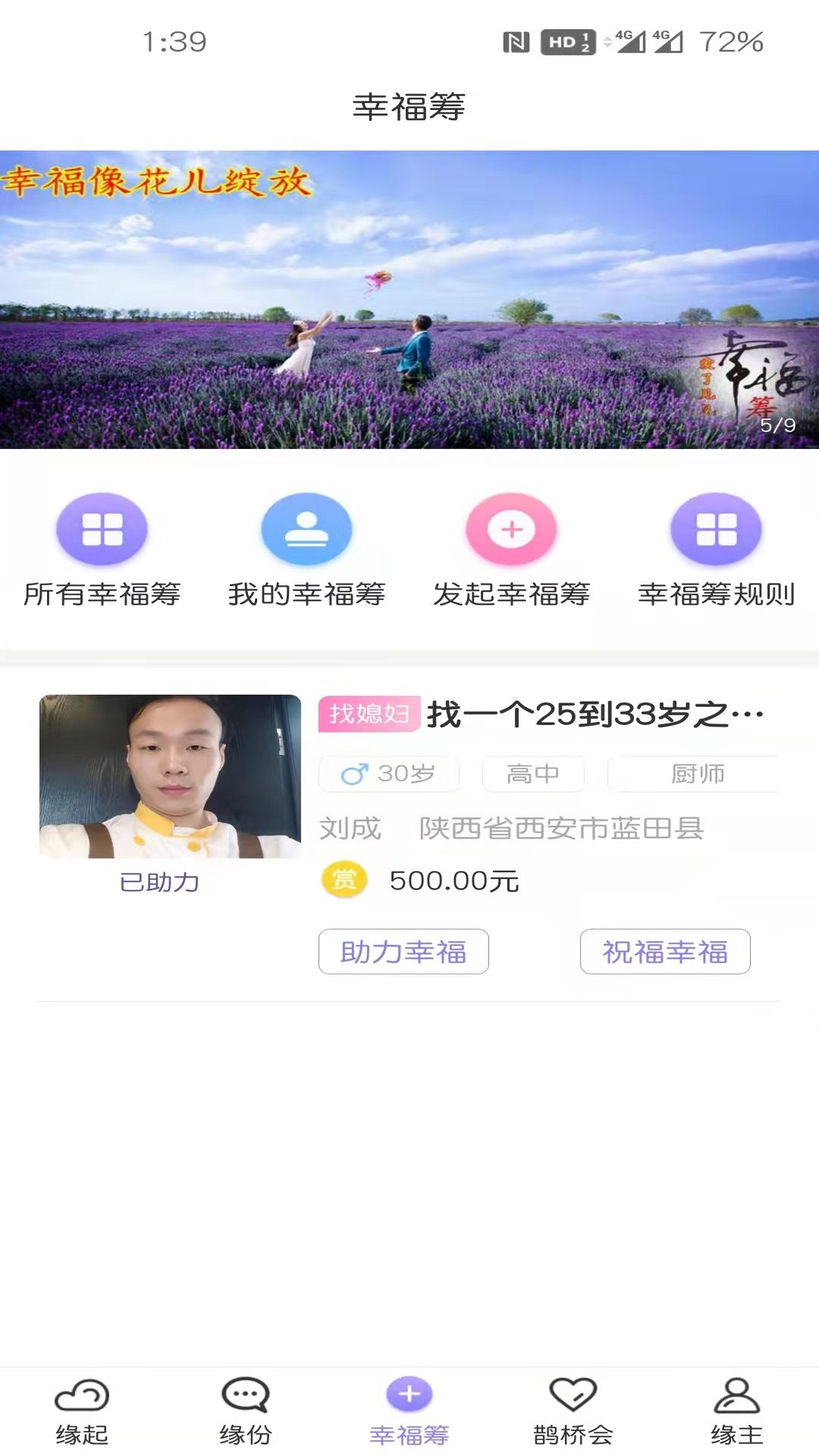The height and width of the screenshot is (1456, 819).
Task: Open the 缘份 chat bubble icon
Action: click(x=244, y=1407)
